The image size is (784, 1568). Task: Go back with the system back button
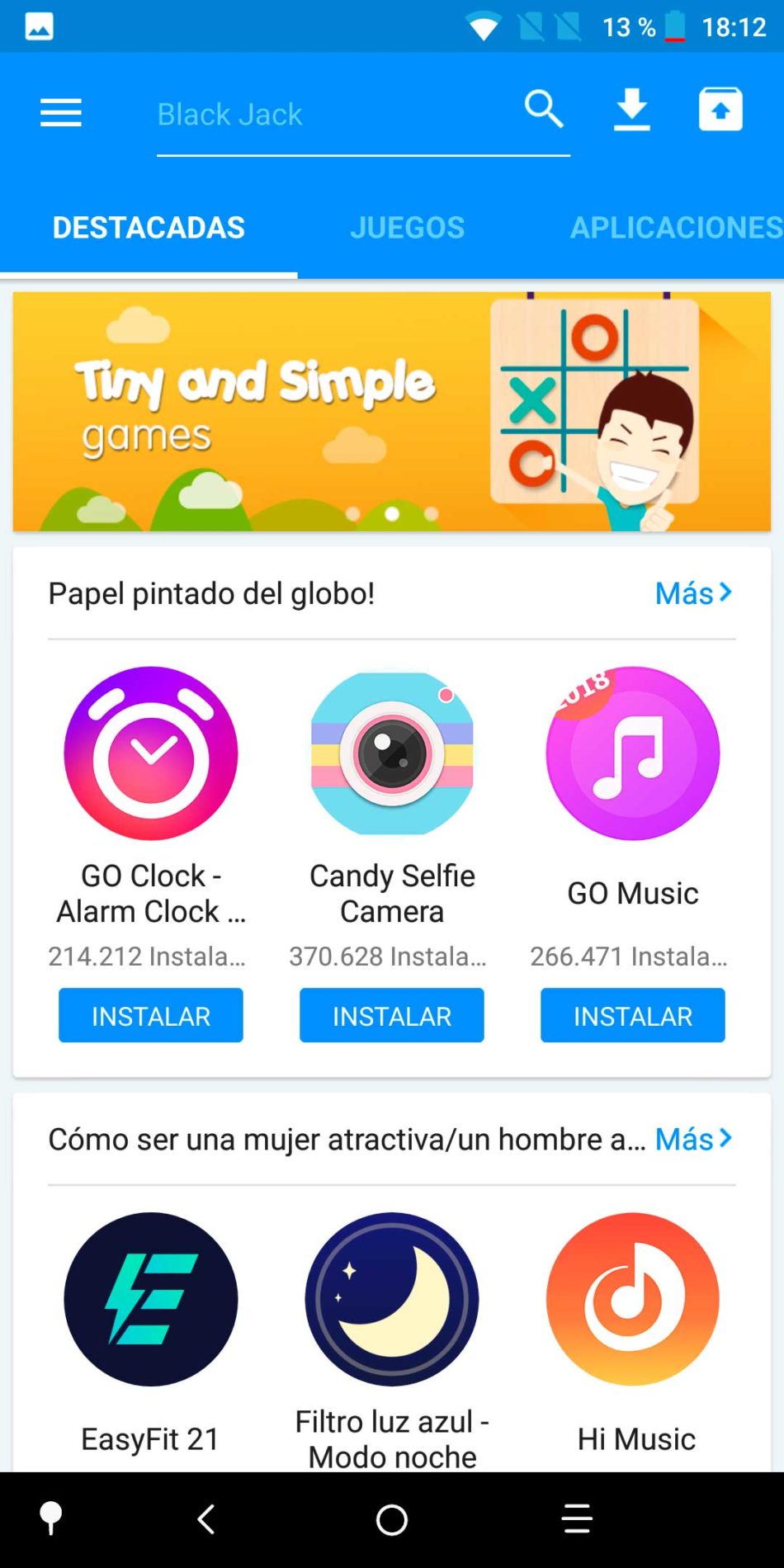coord(206,1518)
